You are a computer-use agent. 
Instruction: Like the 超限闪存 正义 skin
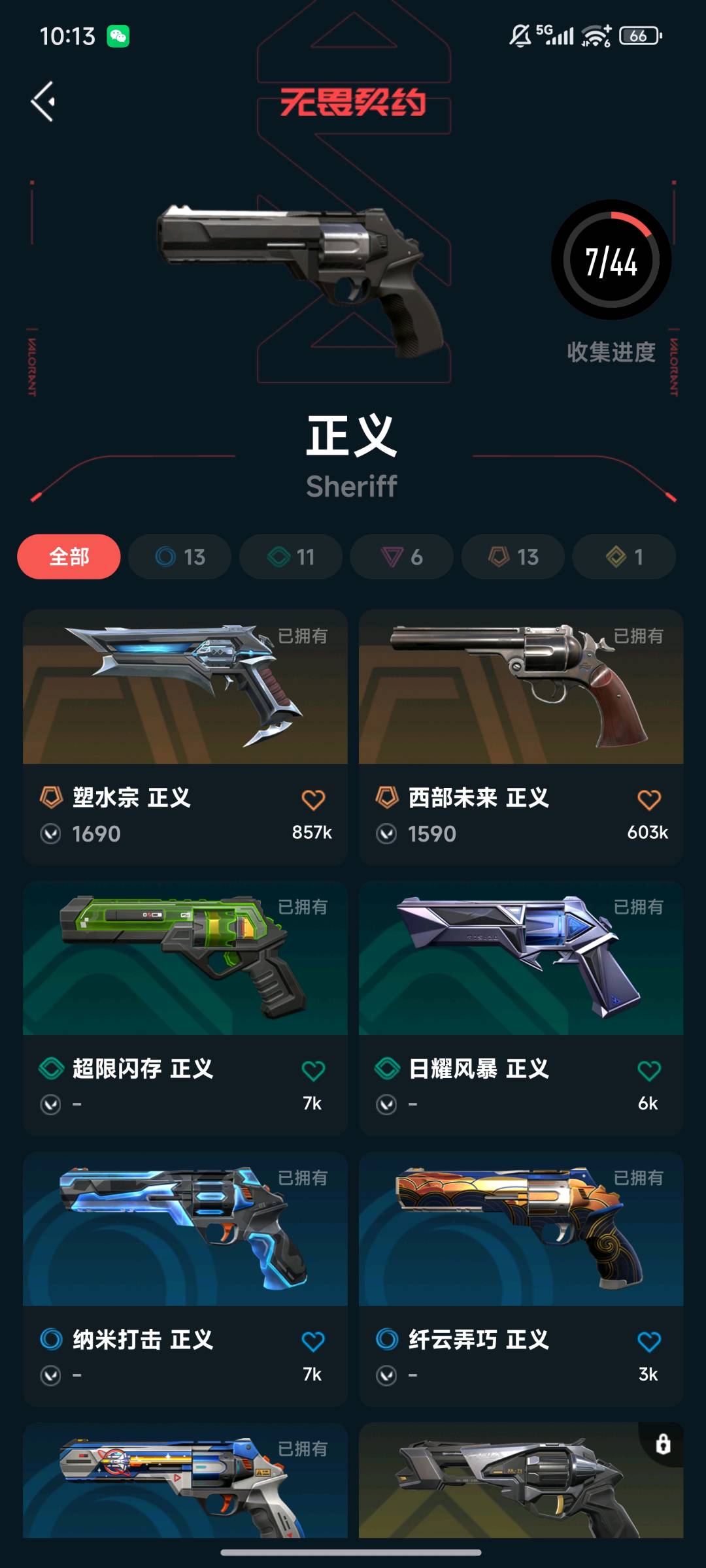click(x=313, y=1071)
